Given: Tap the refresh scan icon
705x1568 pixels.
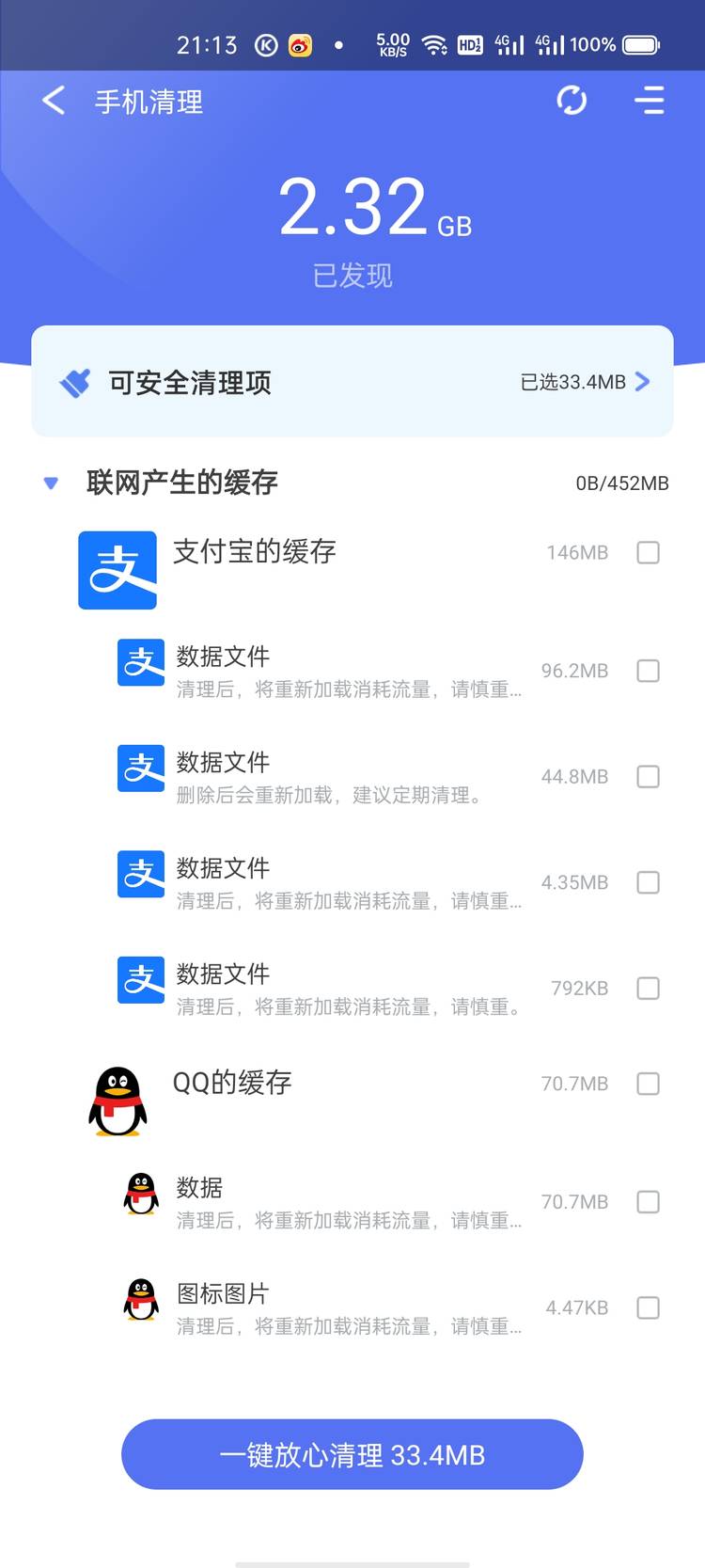Looking at the screenshot, I should click(x=572, y=101).
